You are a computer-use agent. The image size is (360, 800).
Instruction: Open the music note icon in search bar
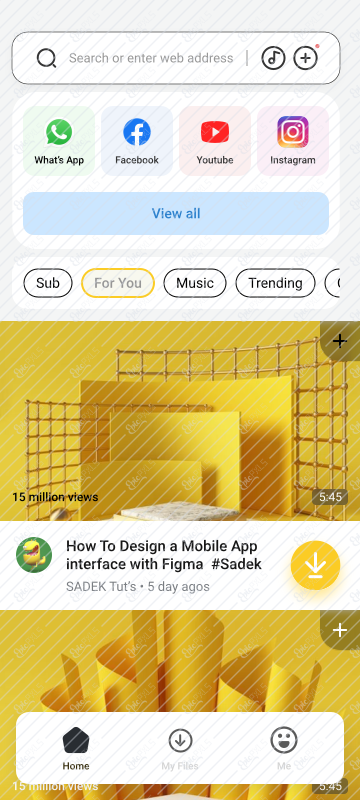point(273,58)
